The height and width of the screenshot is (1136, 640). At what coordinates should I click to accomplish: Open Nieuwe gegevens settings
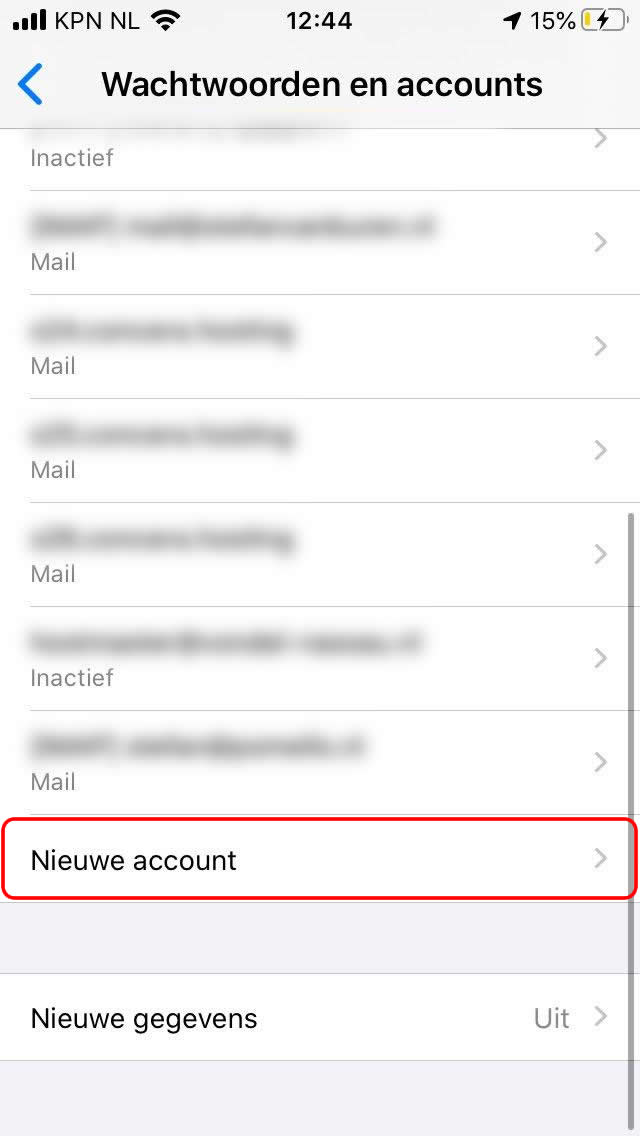click(x=320, y=1018)
